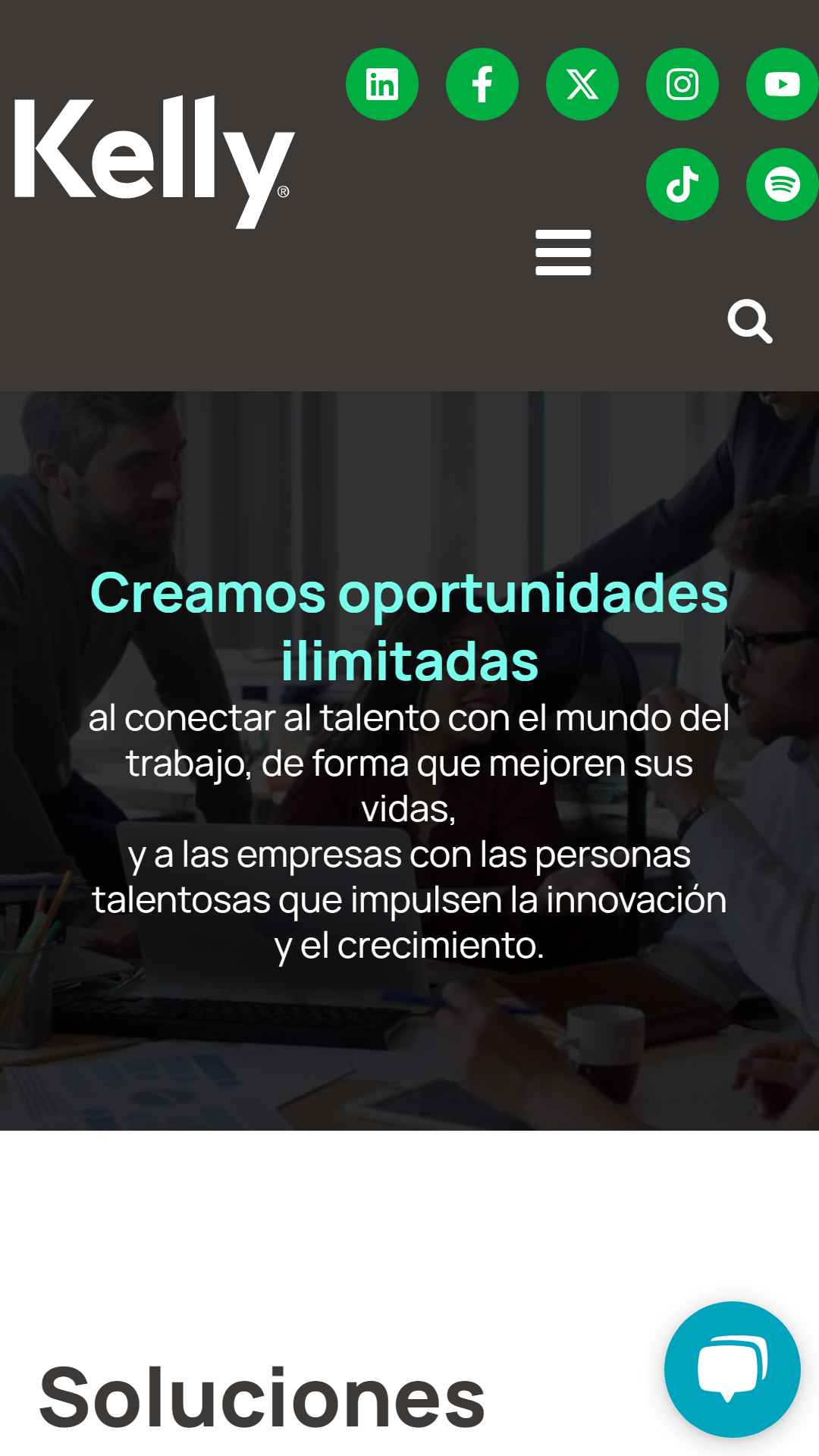Open the X (Twitter) profile link

(582, 84)
